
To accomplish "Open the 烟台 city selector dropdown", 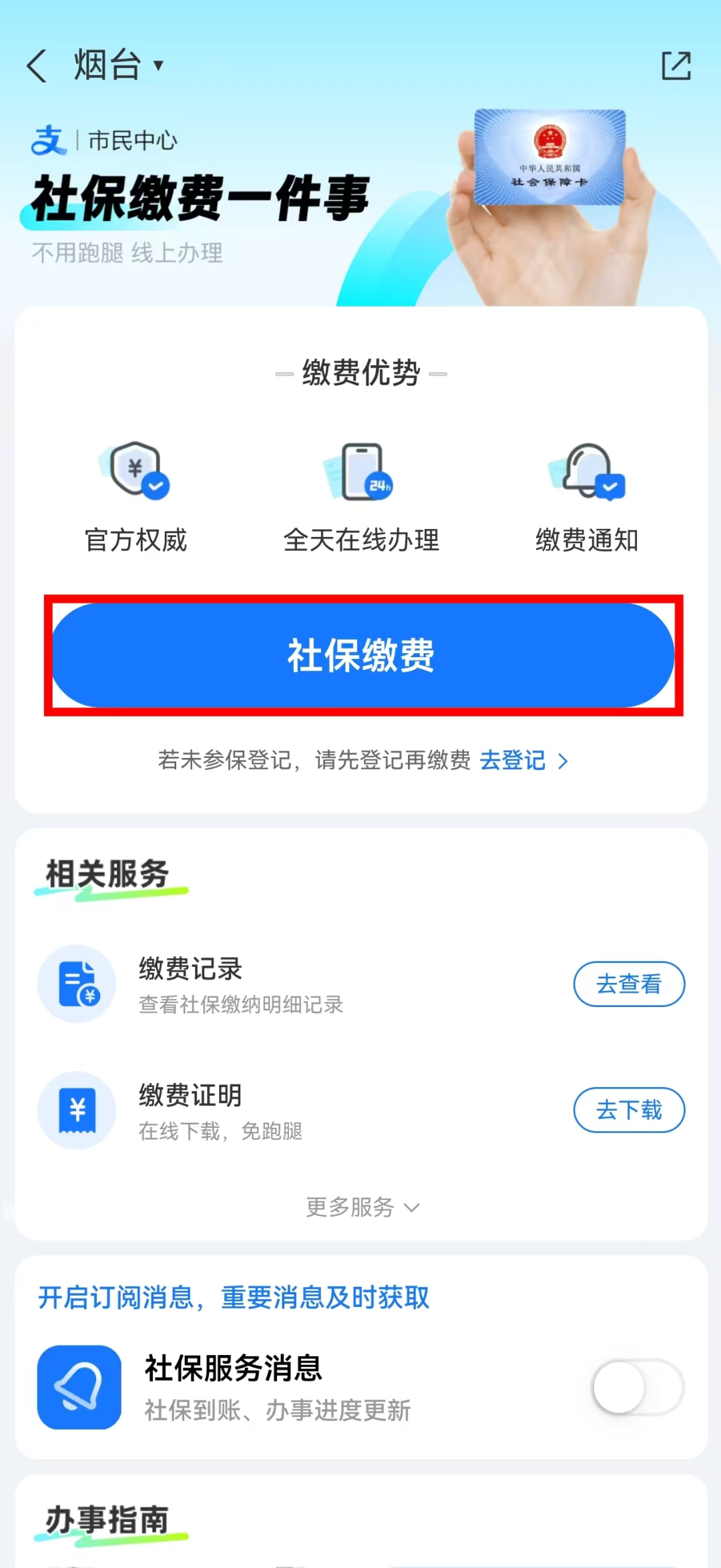I will point(119,65).
